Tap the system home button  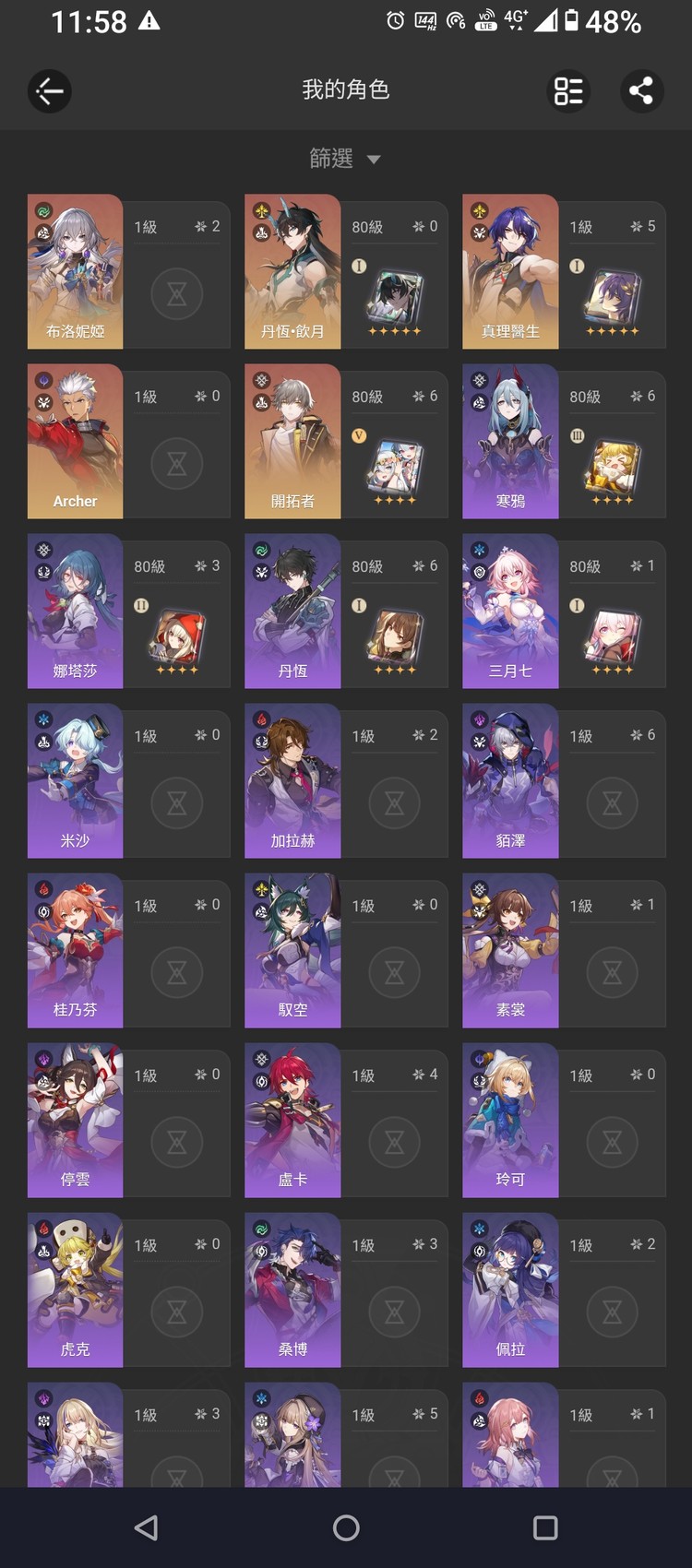(x=346, y=1528)
